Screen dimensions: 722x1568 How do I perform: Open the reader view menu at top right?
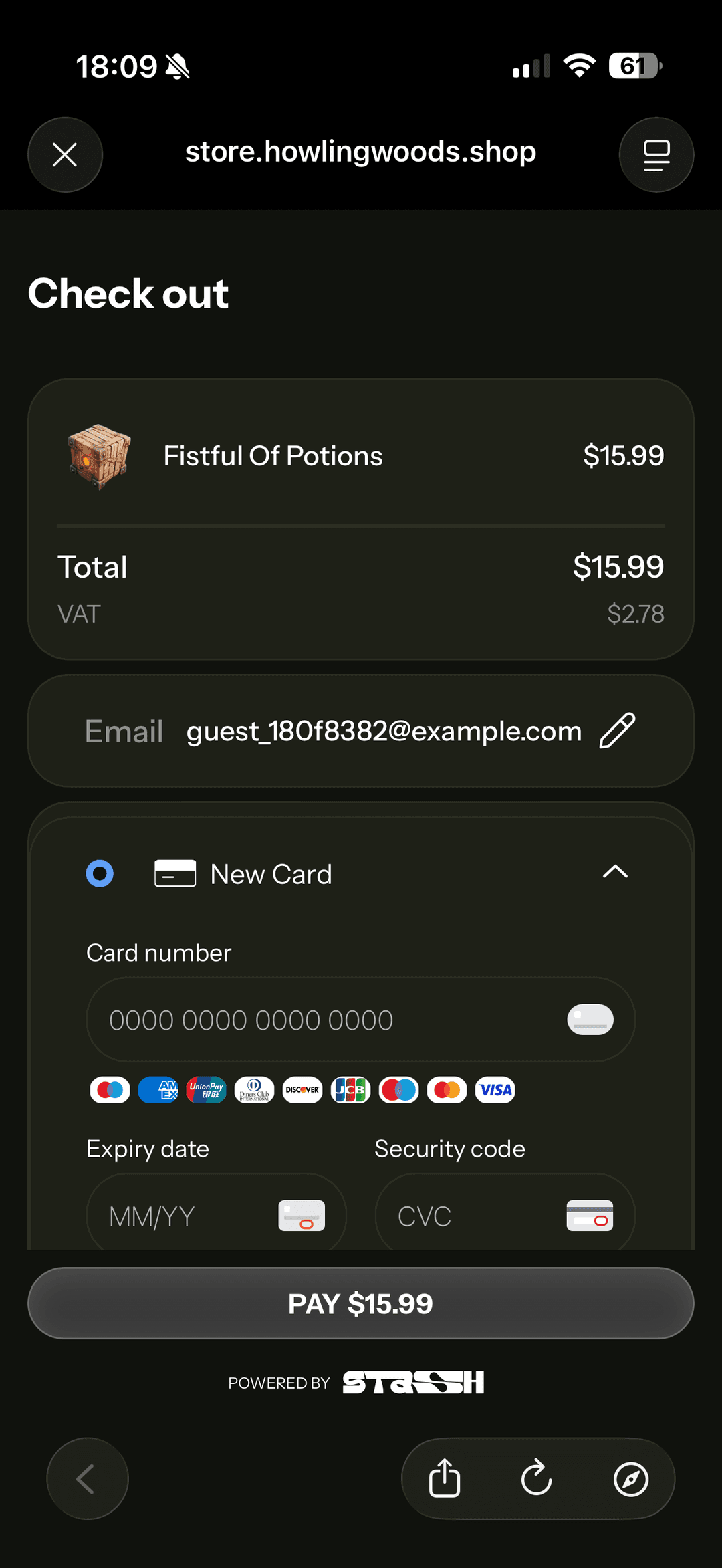click(x=656, y=154)
